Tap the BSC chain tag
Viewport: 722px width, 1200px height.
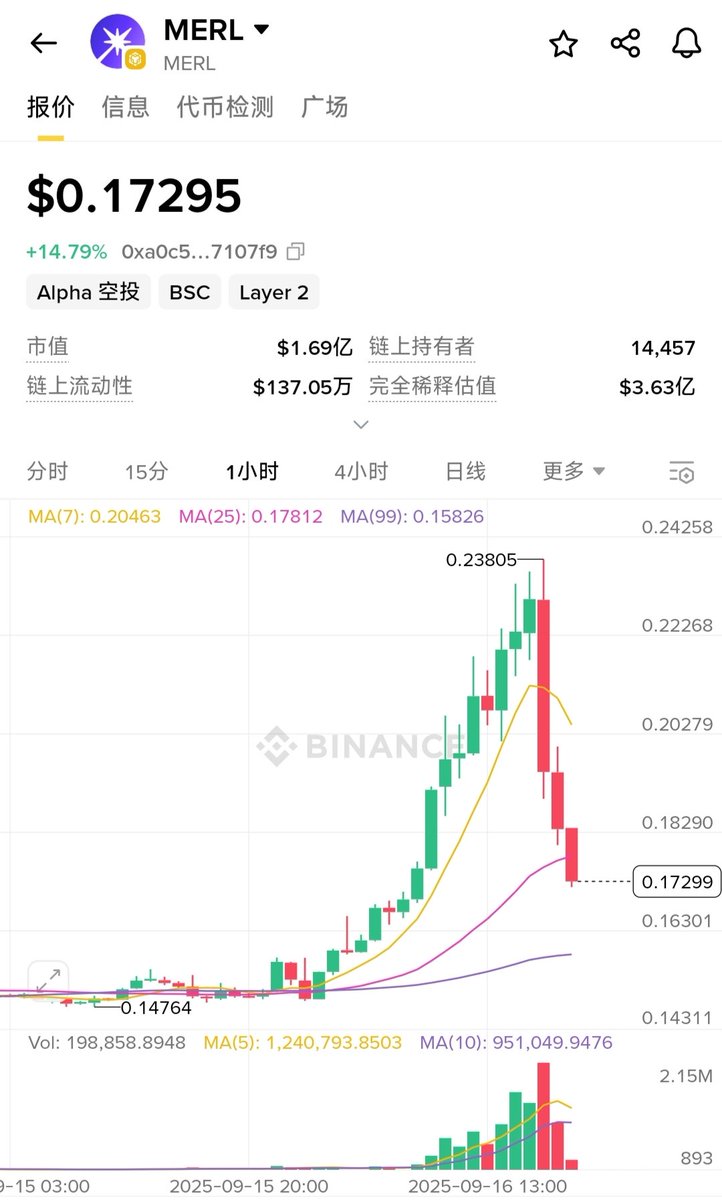[x=190, y=292]
